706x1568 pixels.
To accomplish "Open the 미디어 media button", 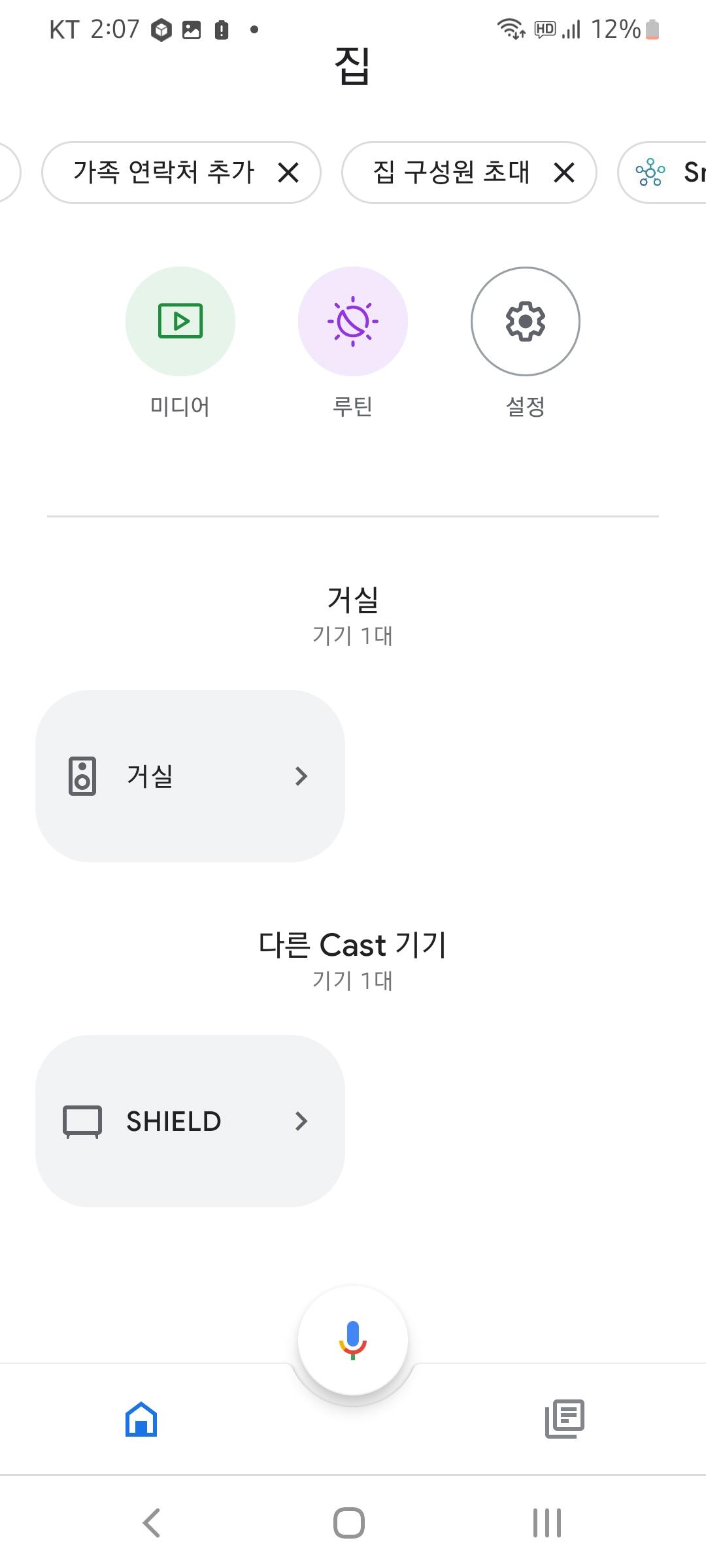I will 180,321.
